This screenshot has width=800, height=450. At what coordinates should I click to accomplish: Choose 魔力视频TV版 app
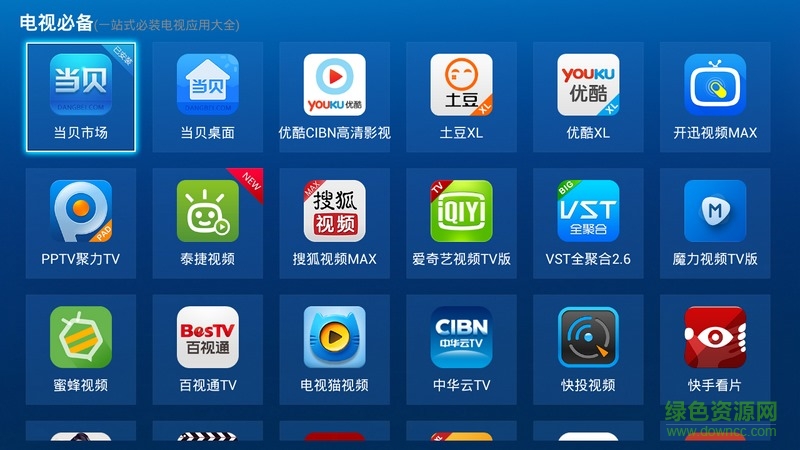pyautogui.click(x=715, y=224)
